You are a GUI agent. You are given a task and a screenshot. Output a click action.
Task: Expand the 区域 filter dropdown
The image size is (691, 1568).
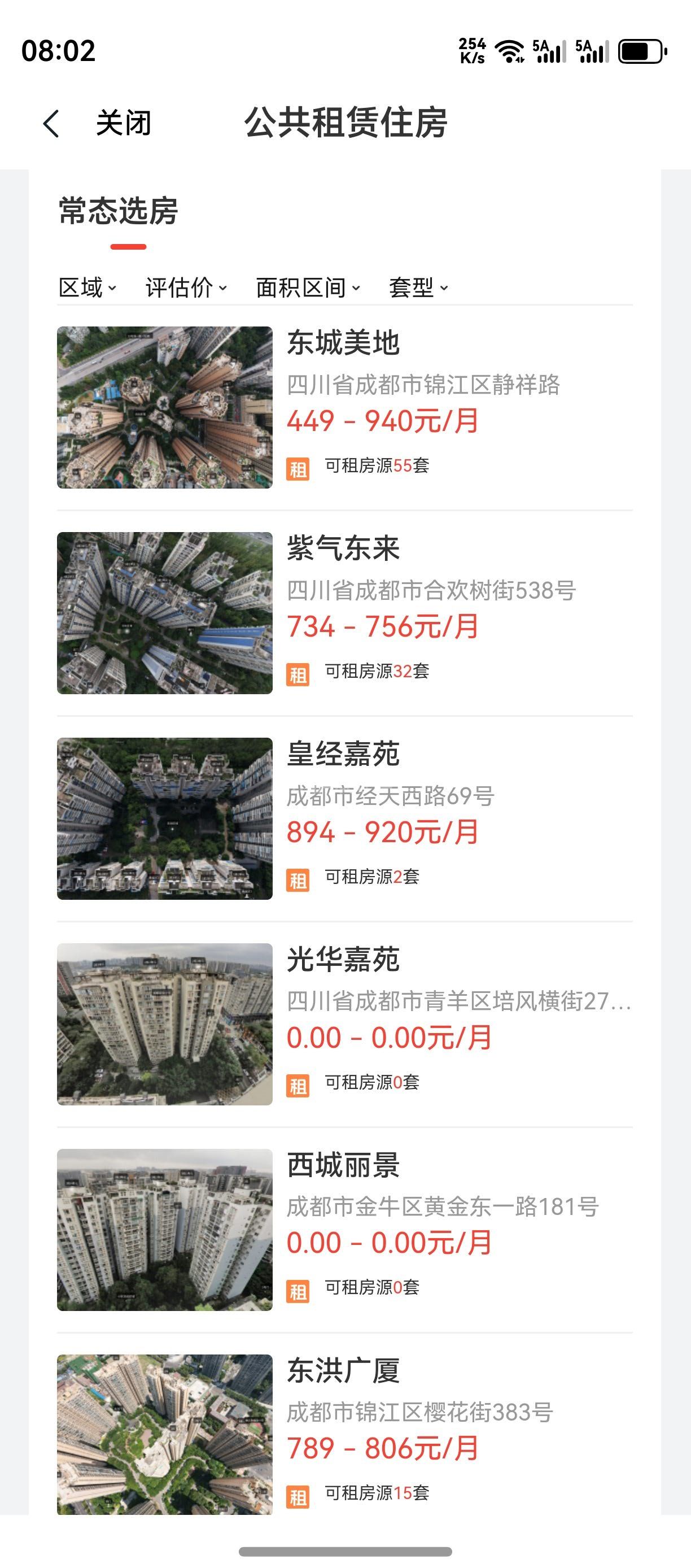(87, 288)
